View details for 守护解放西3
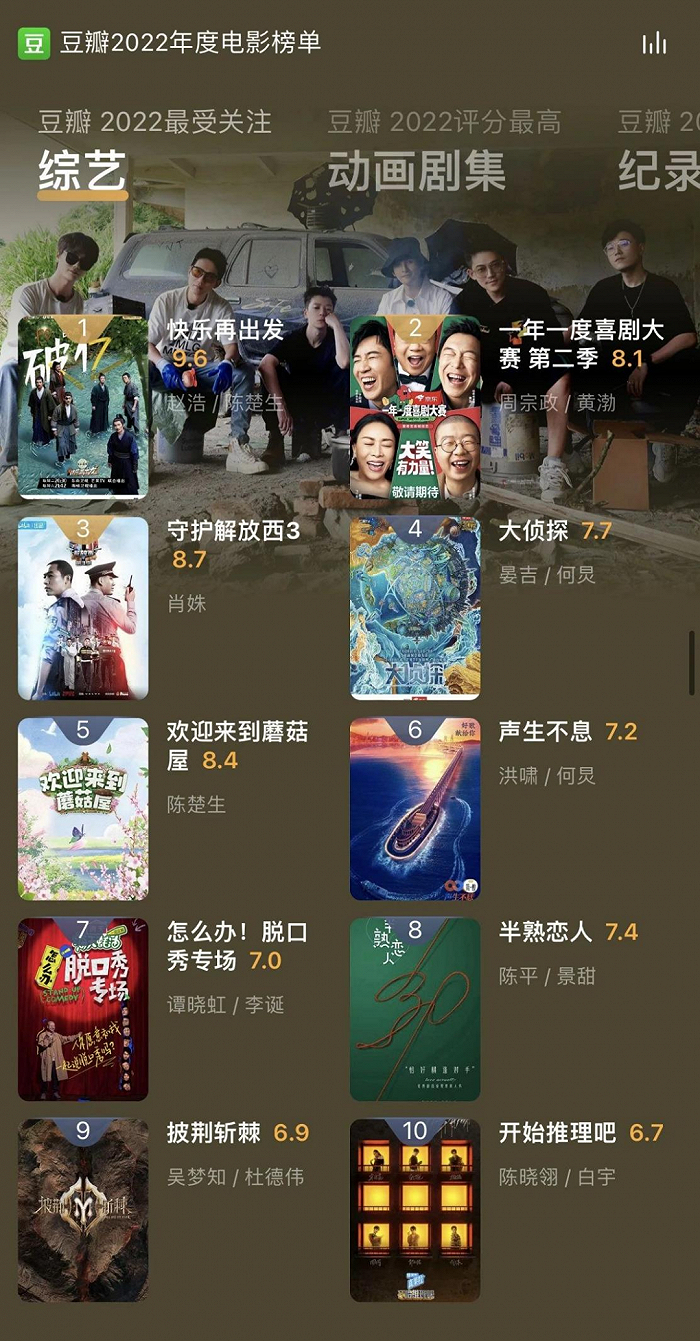This screenshot has width=700, height=1341. 83,607
